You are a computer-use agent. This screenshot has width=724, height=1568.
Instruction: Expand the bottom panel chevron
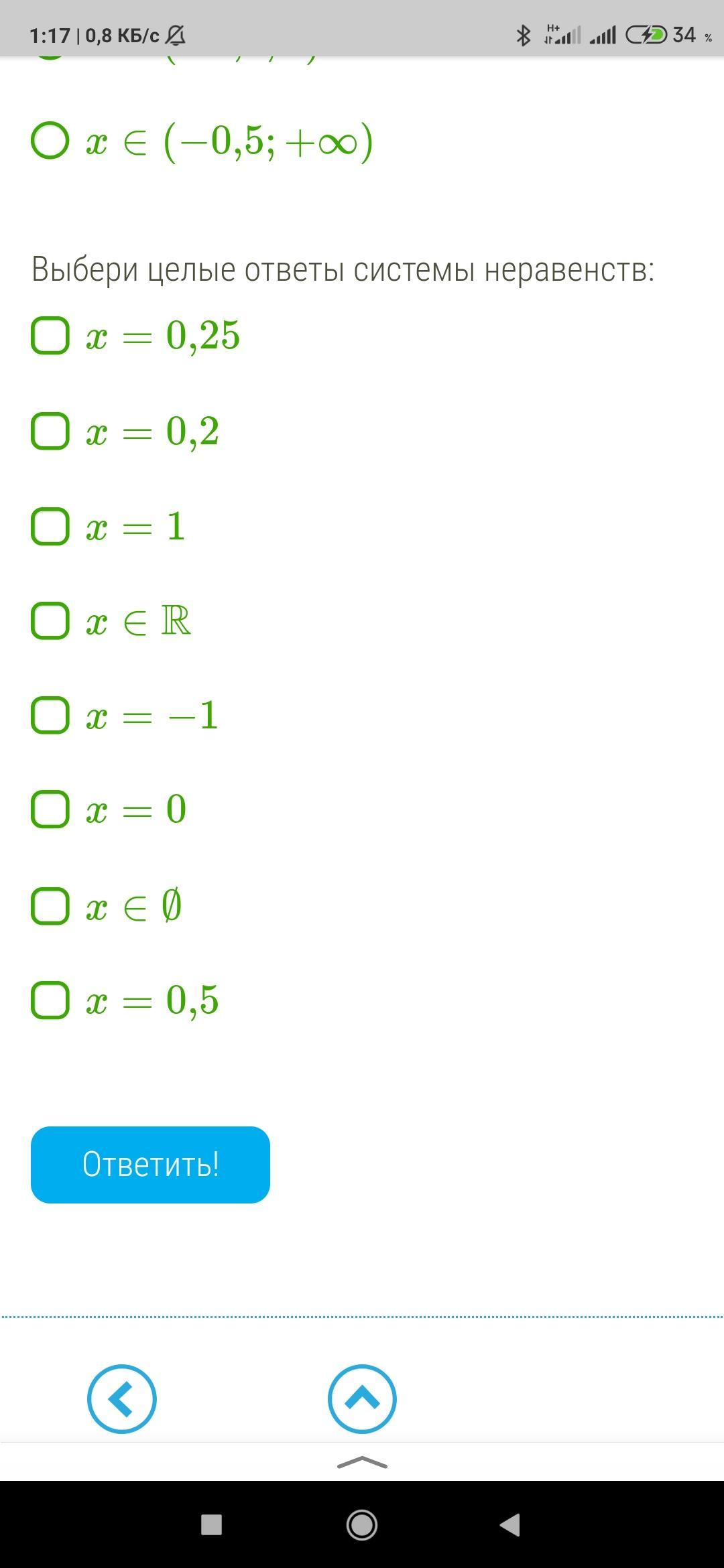click(362, 1463)
